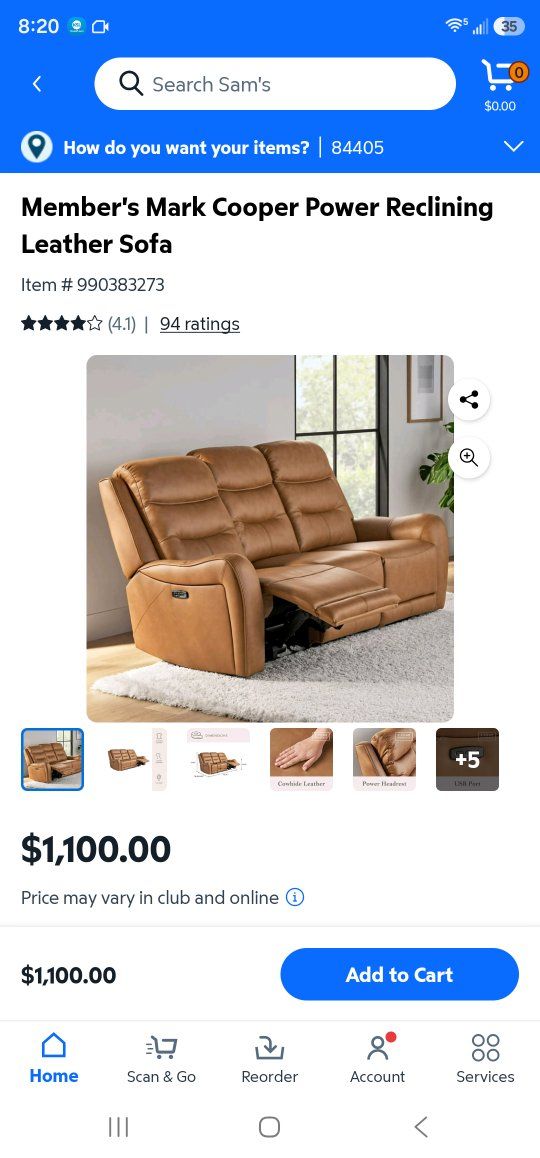Share this sofa listing
The image size is (540, 1158).
(469, 400)
